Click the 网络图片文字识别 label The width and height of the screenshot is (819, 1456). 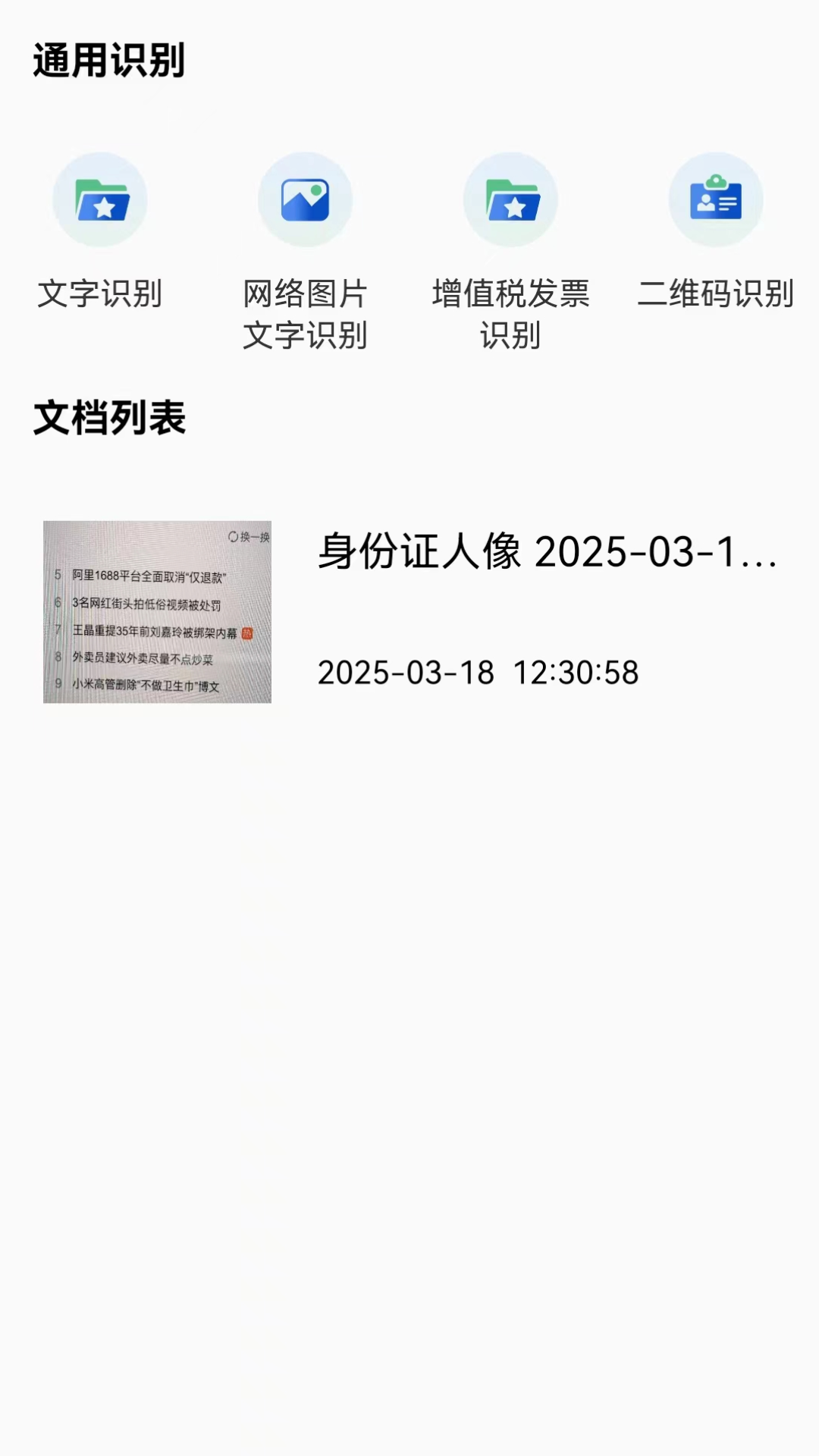(305, 317)
